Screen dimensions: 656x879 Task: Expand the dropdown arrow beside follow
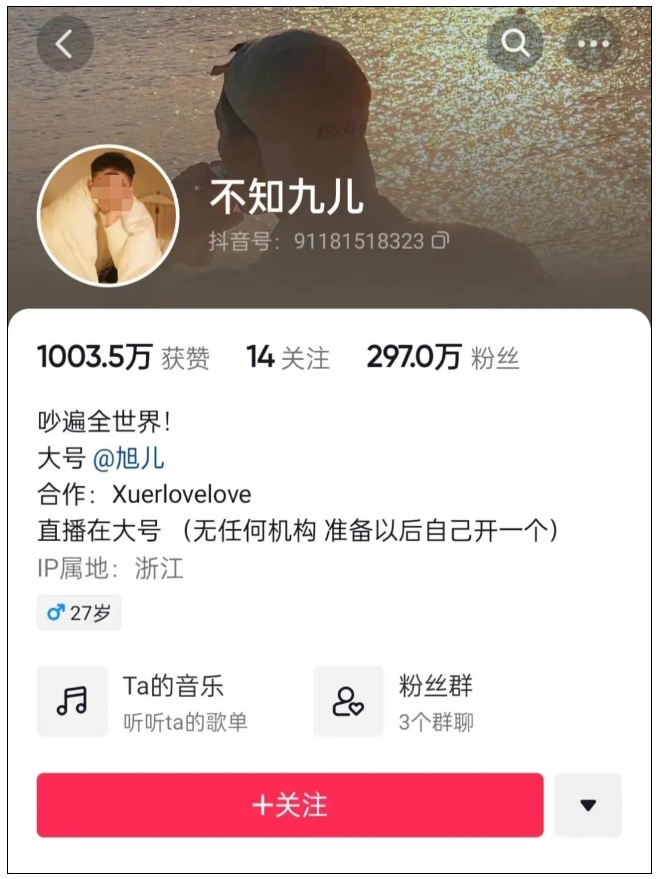pyautogui.click(x=588, y=805)
